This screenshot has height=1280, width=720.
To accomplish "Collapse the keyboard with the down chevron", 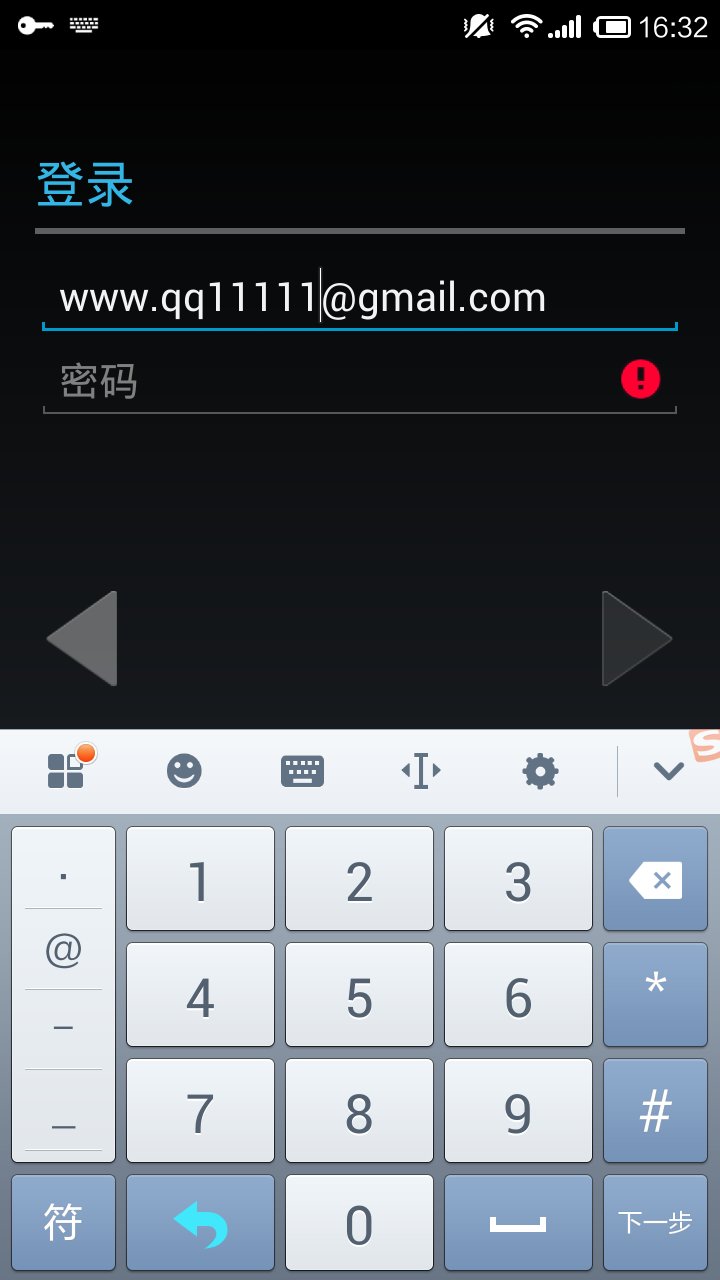I will pyautogui.click(x=668, y=771).
